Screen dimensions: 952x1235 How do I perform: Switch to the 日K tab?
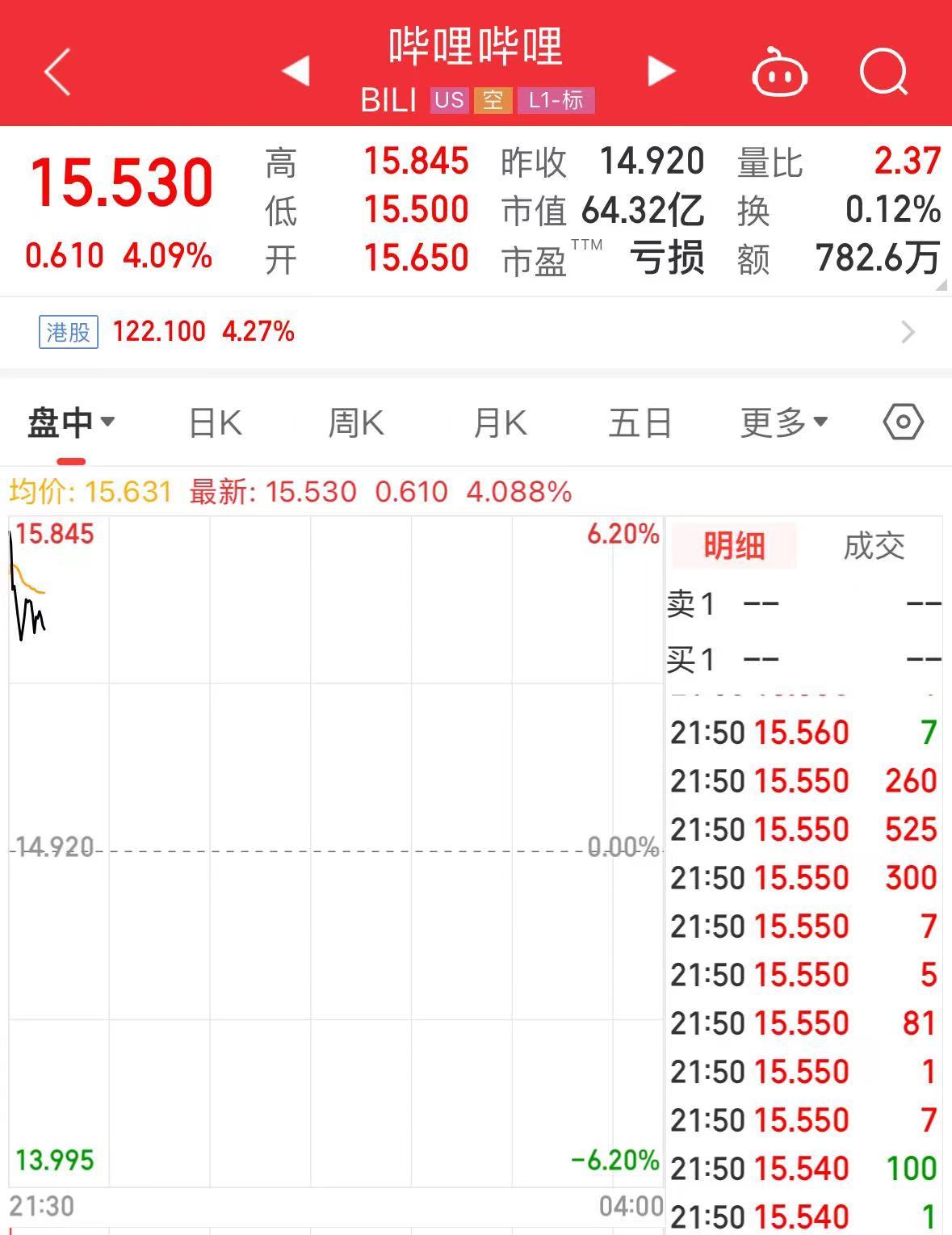(213, 421)
